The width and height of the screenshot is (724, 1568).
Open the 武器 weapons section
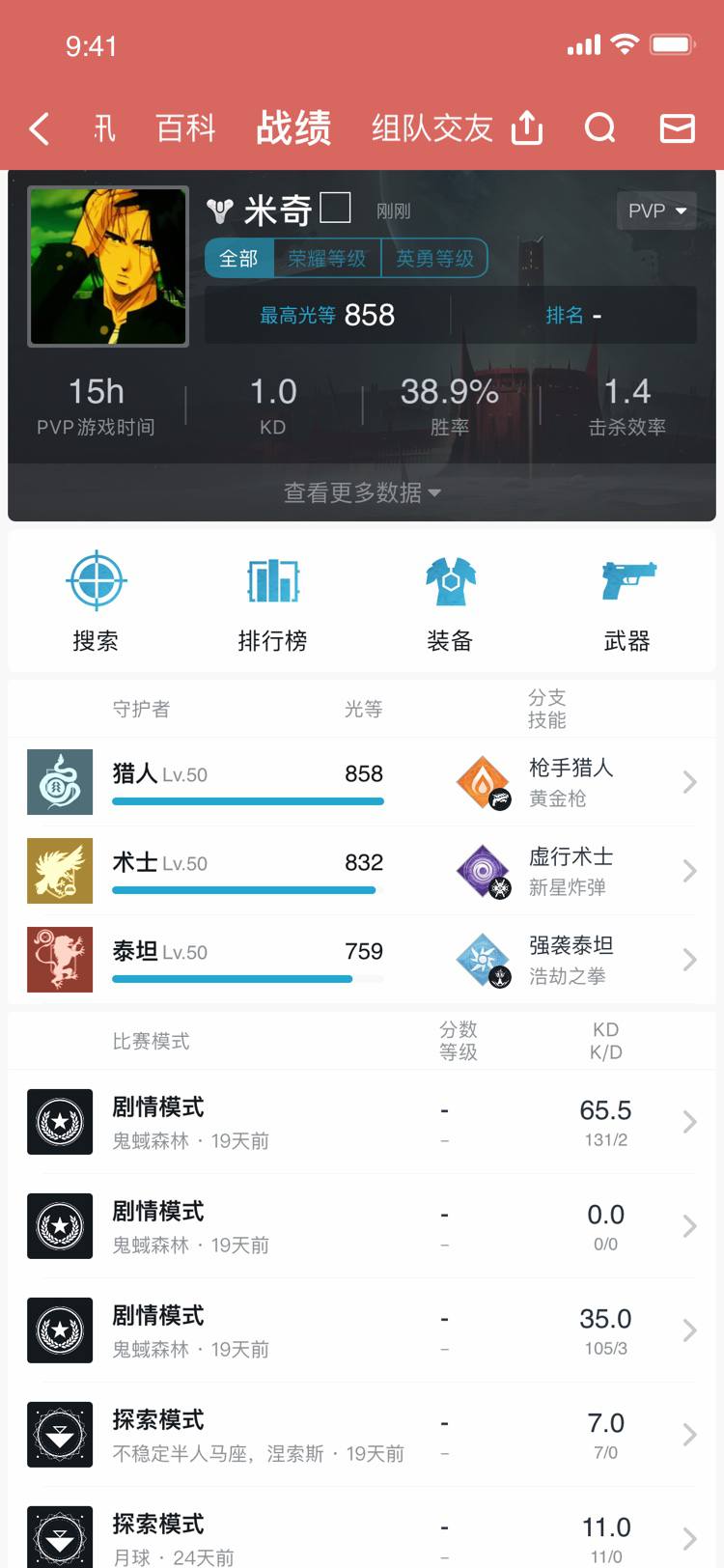click(x=627, y=601)
